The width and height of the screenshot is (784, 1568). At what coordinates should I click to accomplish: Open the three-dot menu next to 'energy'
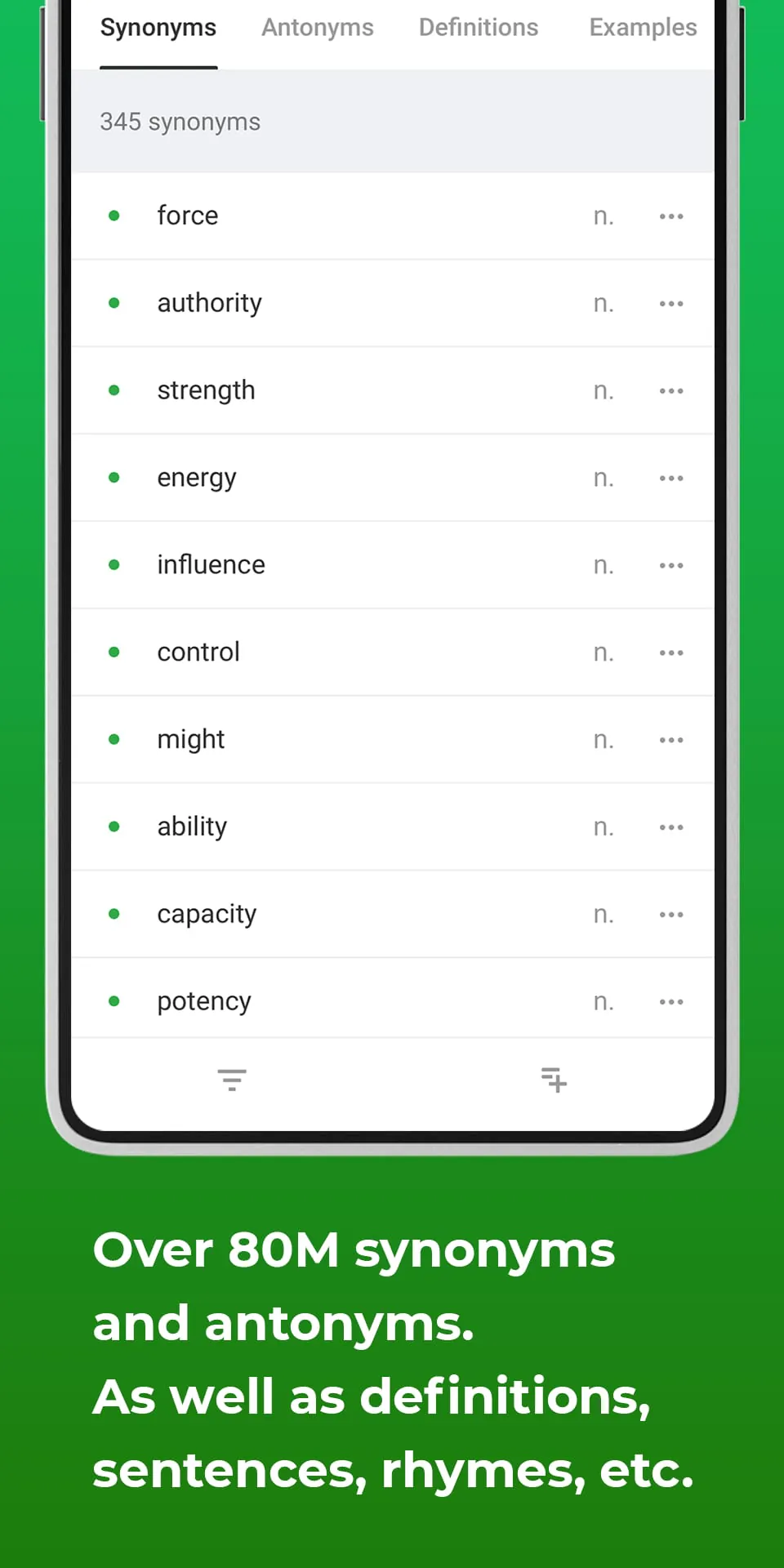tap(670, 478)
